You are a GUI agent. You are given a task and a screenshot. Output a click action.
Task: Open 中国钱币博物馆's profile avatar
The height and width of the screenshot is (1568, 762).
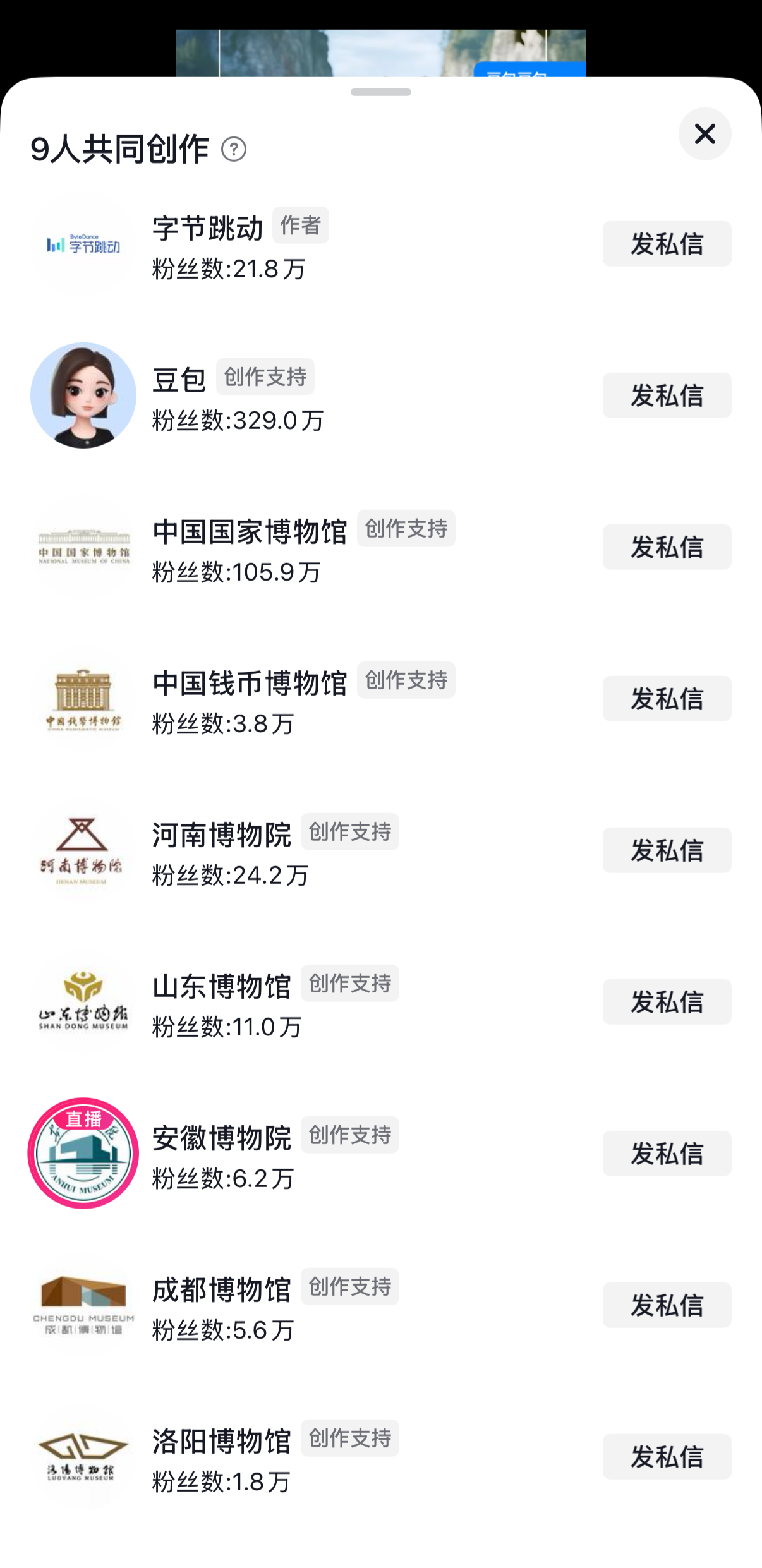coord(83,698)
